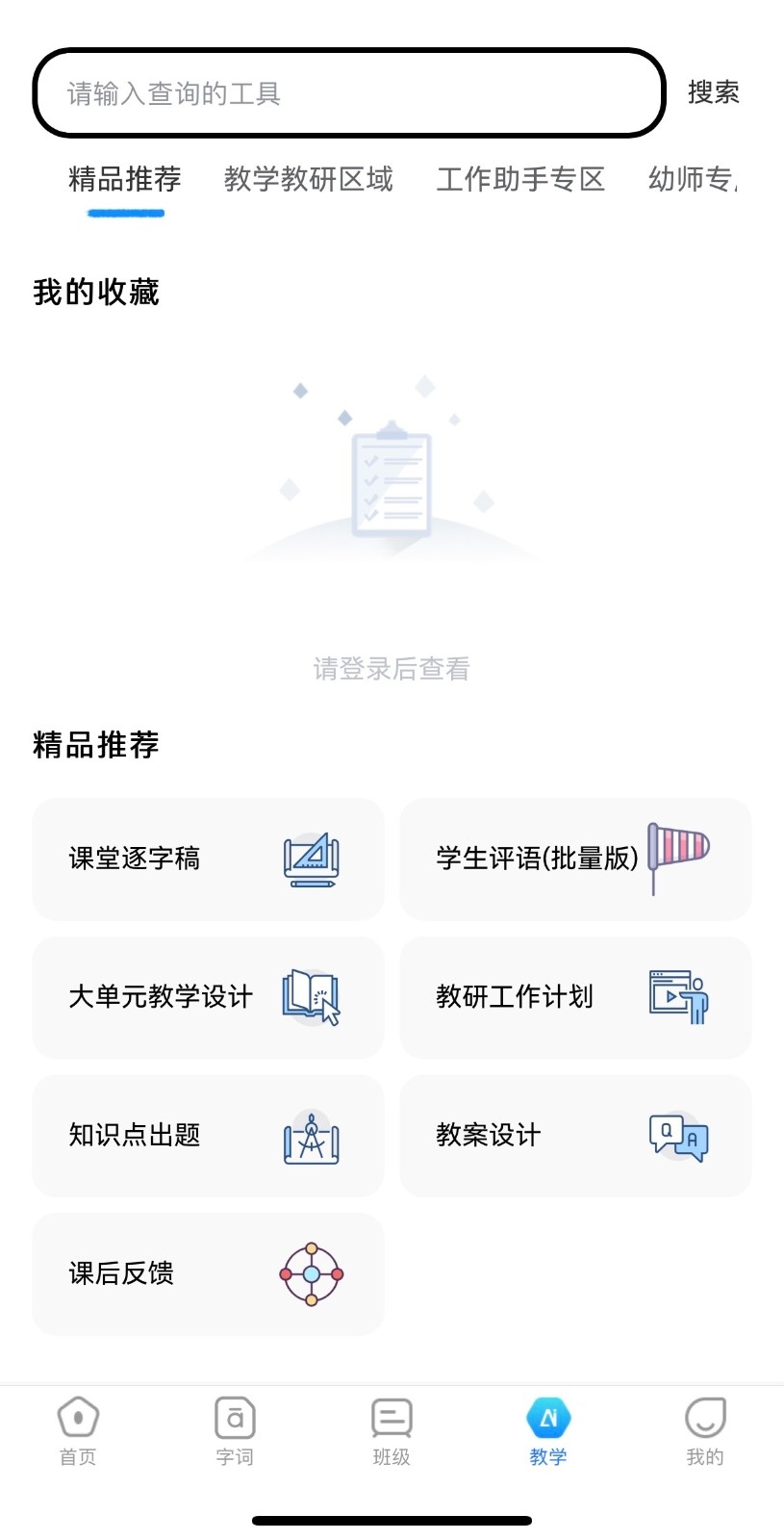Select the 教学 bottom tab
This screenshot has width=784, height=1540.
click(x=548, y=1432)
